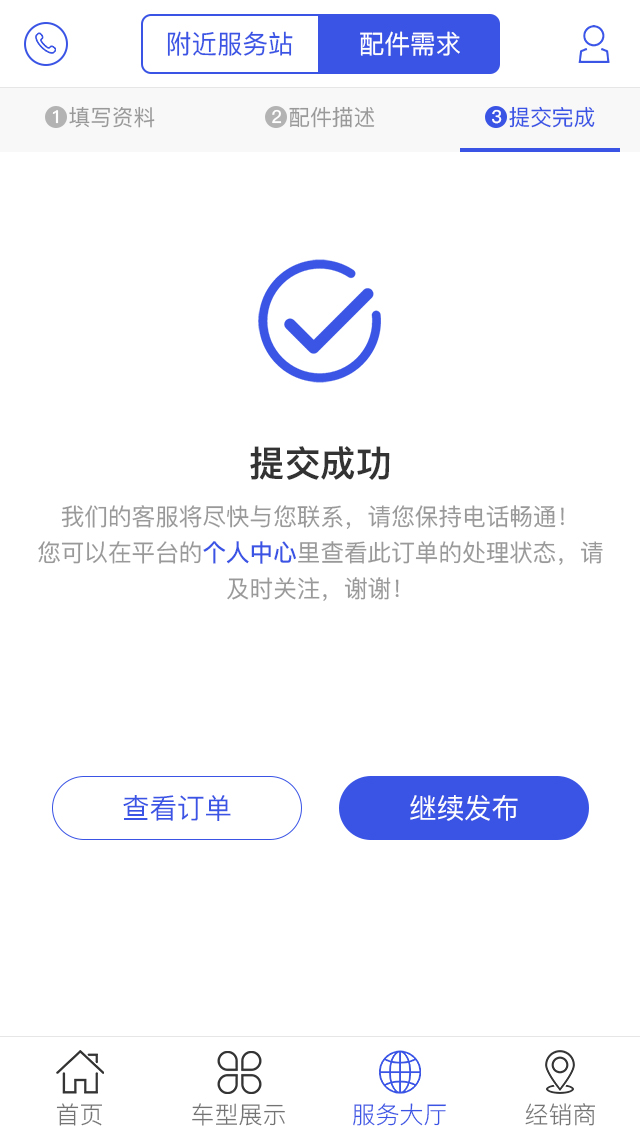Switch to 附近服务站 segment
This screenshot has width=640, height=1136.
pos(230,44)
